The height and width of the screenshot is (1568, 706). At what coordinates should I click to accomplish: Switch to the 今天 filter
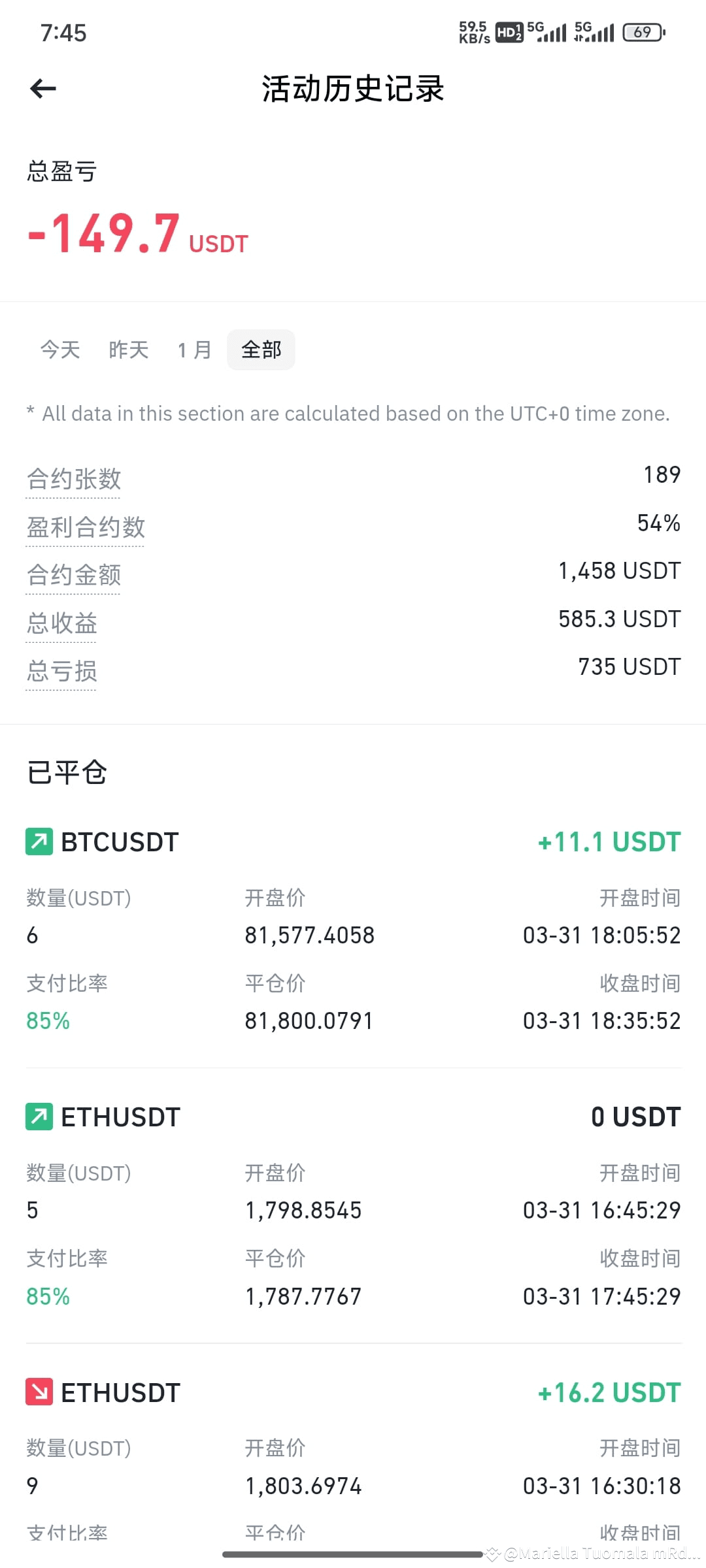[60, 350]
